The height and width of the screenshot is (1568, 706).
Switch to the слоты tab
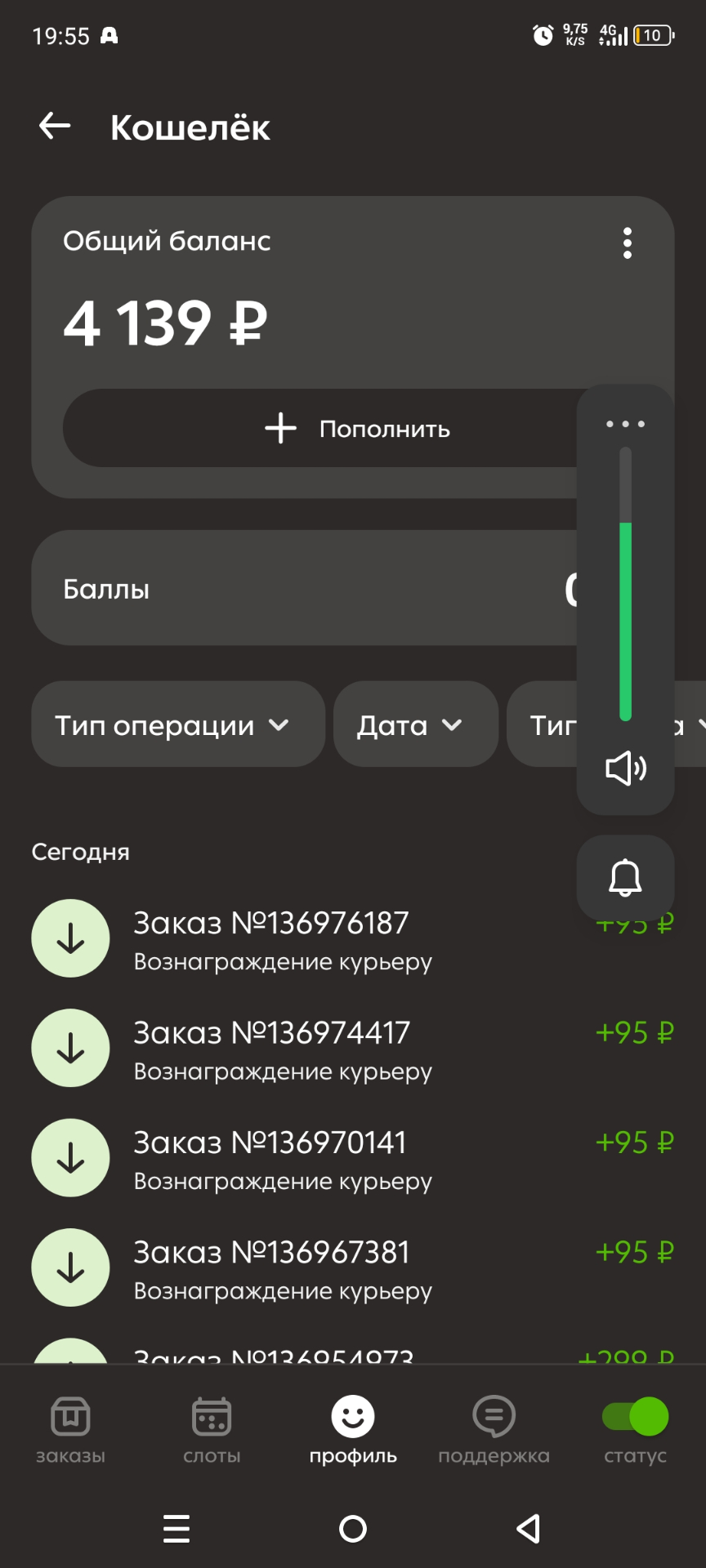pyautogui.click(x=212, y=1428)
